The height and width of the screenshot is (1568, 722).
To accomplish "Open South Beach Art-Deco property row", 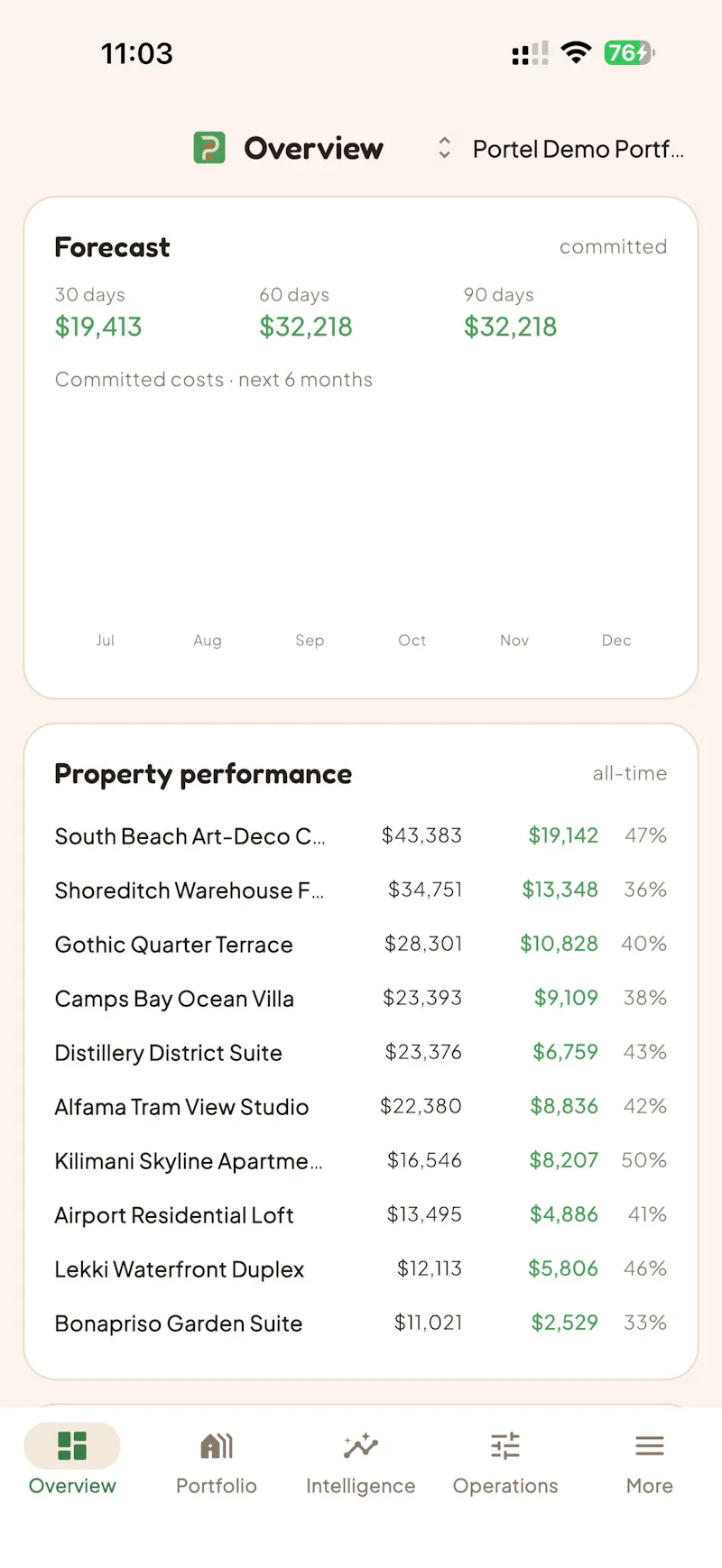I will click(361, 836).
